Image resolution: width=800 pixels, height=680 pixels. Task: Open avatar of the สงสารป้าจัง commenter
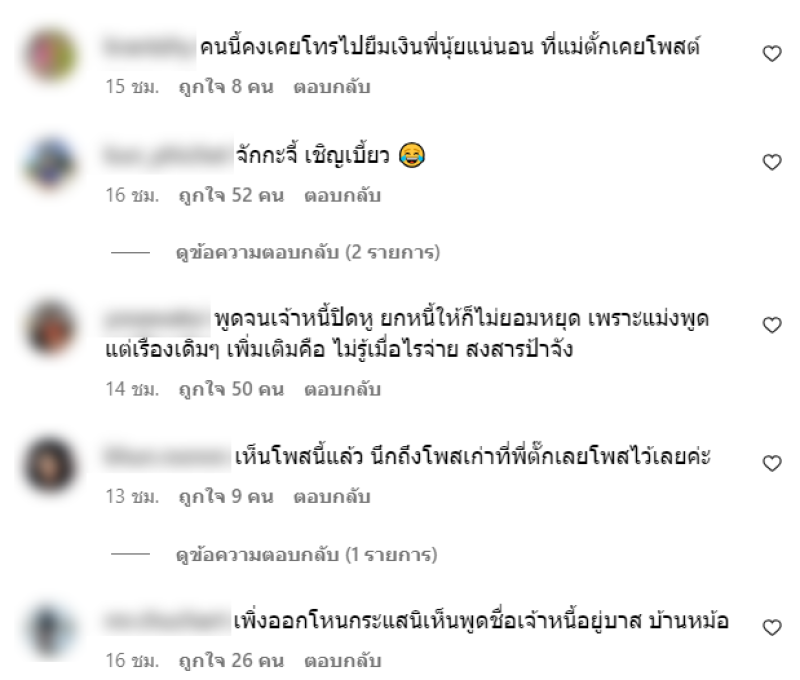49,326
